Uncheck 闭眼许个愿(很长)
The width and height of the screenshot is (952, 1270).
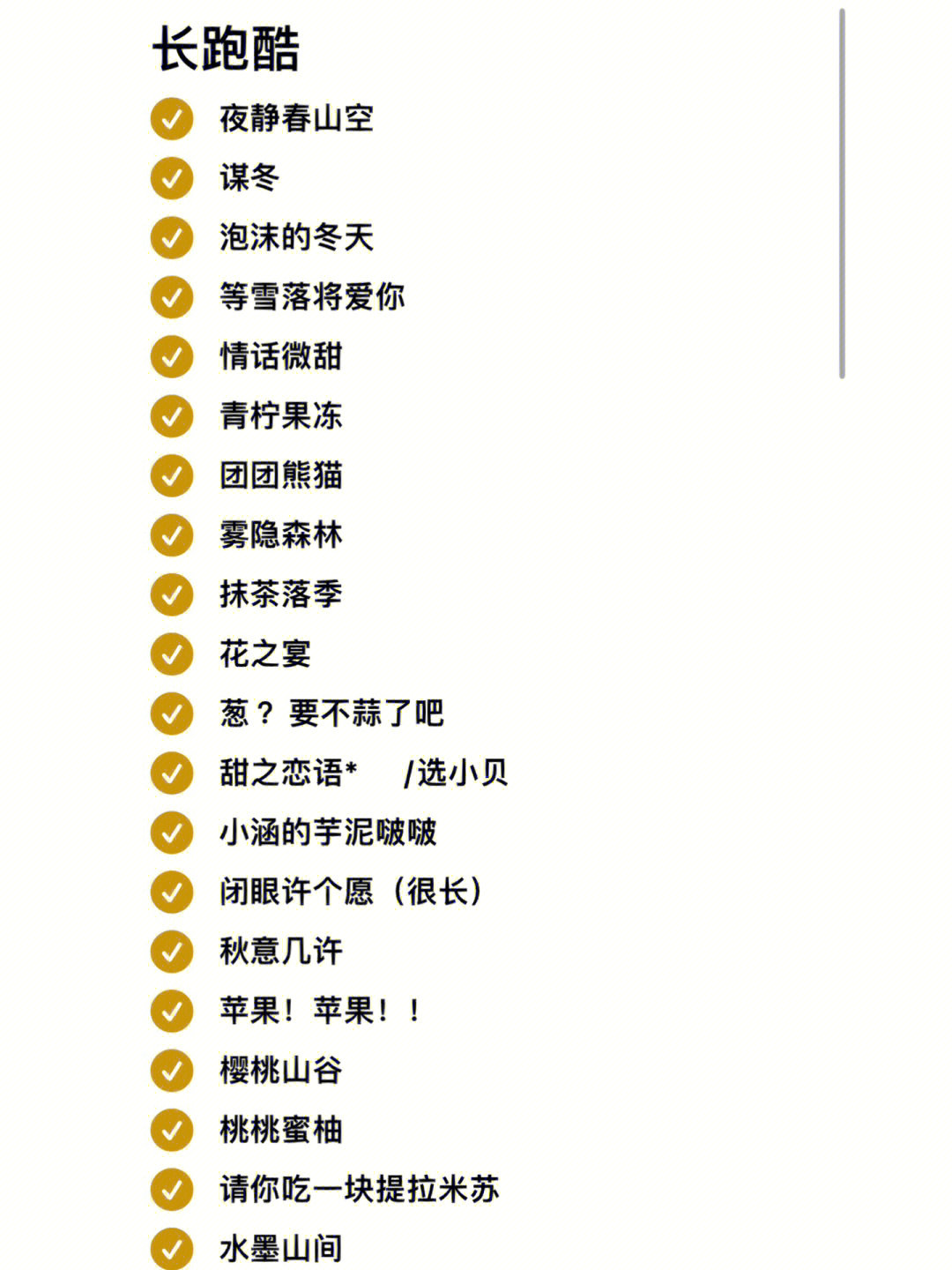pyautogui.click(x=172, y=893)
